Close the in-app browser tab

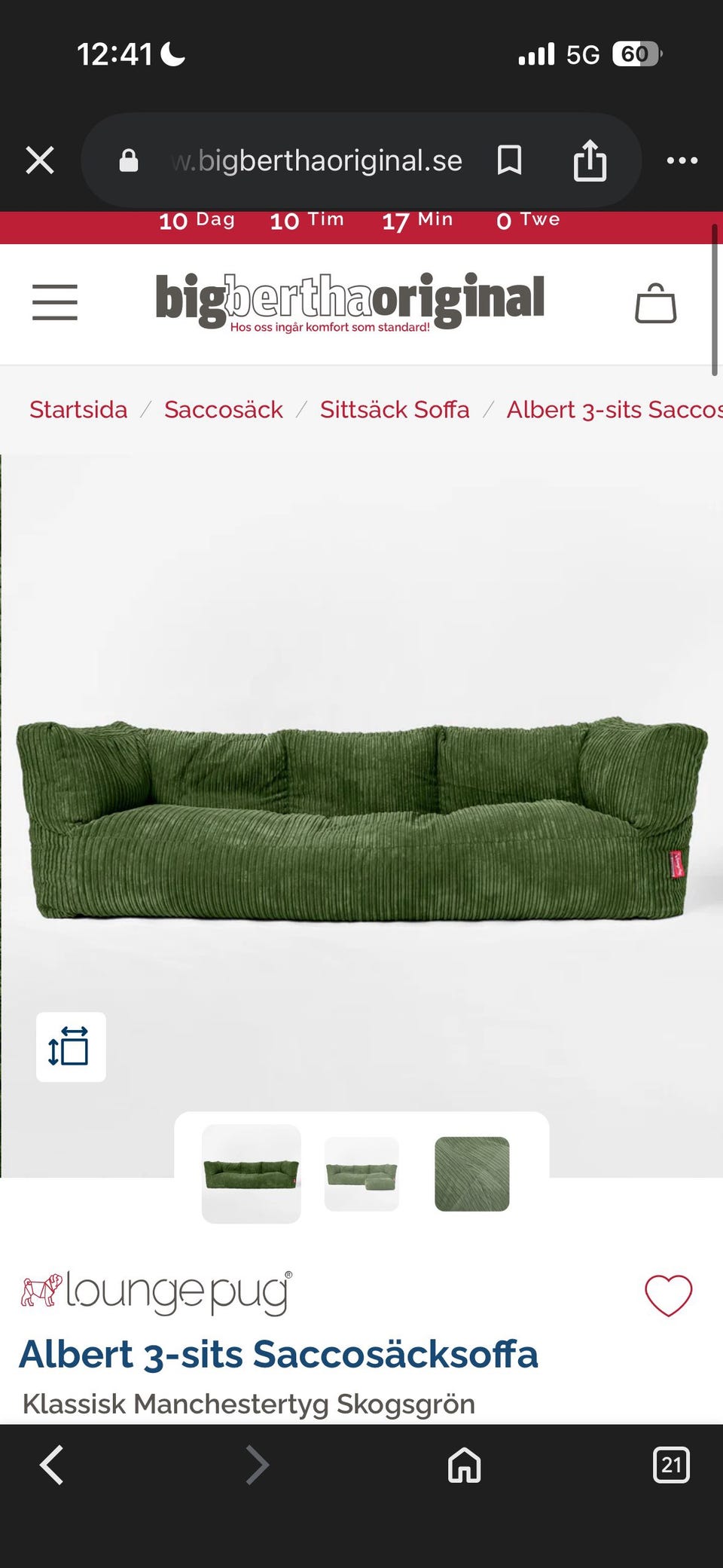(x=40, y=160)
